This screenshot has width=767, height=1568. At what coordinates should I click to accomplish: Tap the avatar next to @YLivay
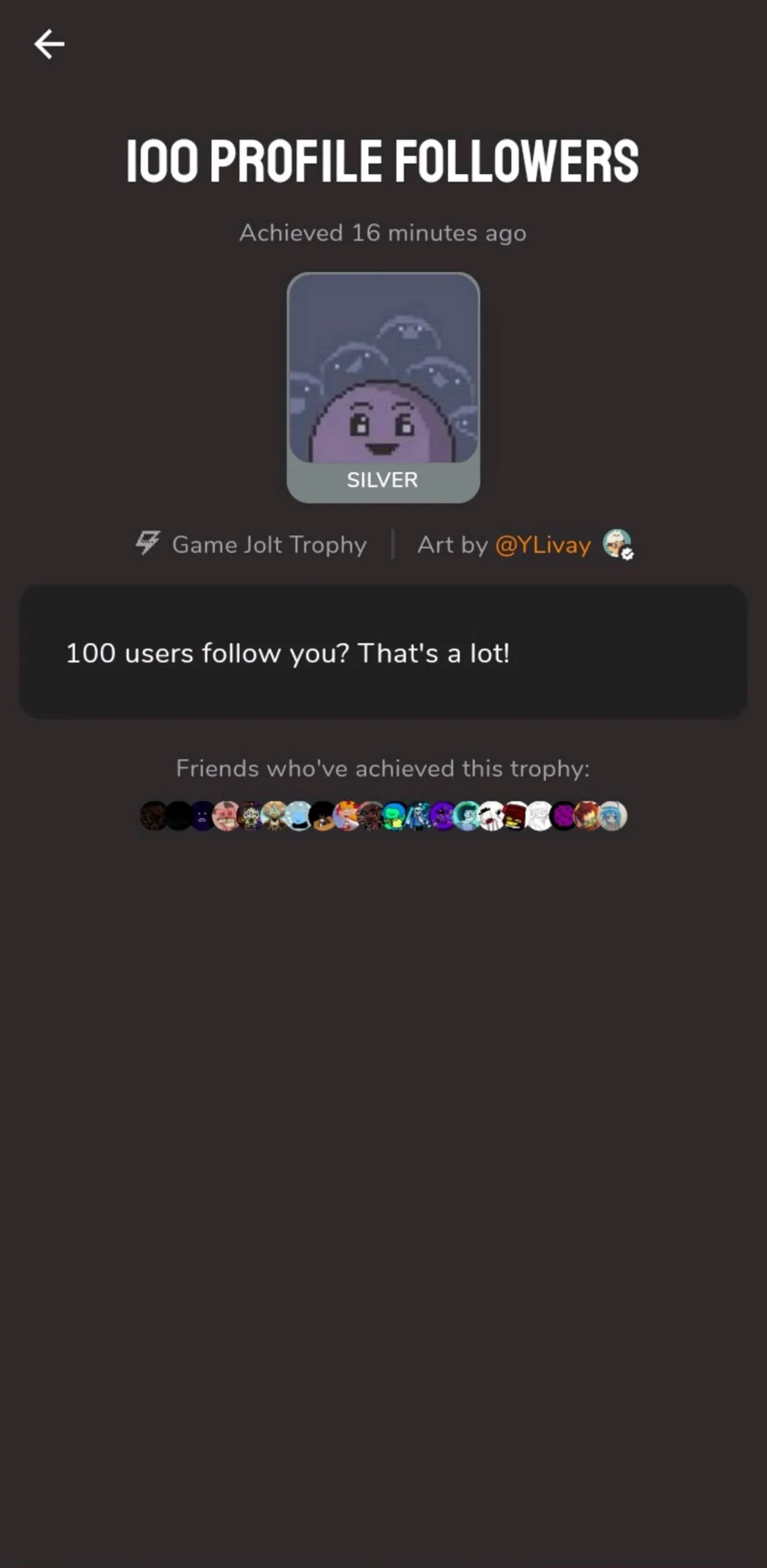[x=617, y=543]
